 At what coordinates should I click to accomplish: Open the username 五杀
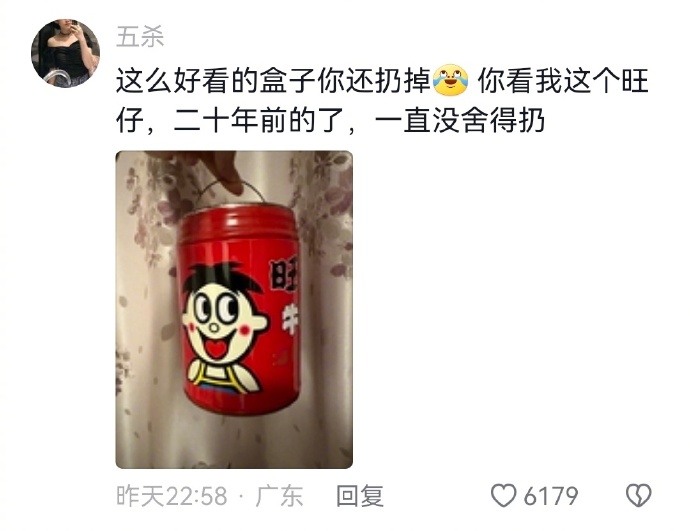point(140,38)
